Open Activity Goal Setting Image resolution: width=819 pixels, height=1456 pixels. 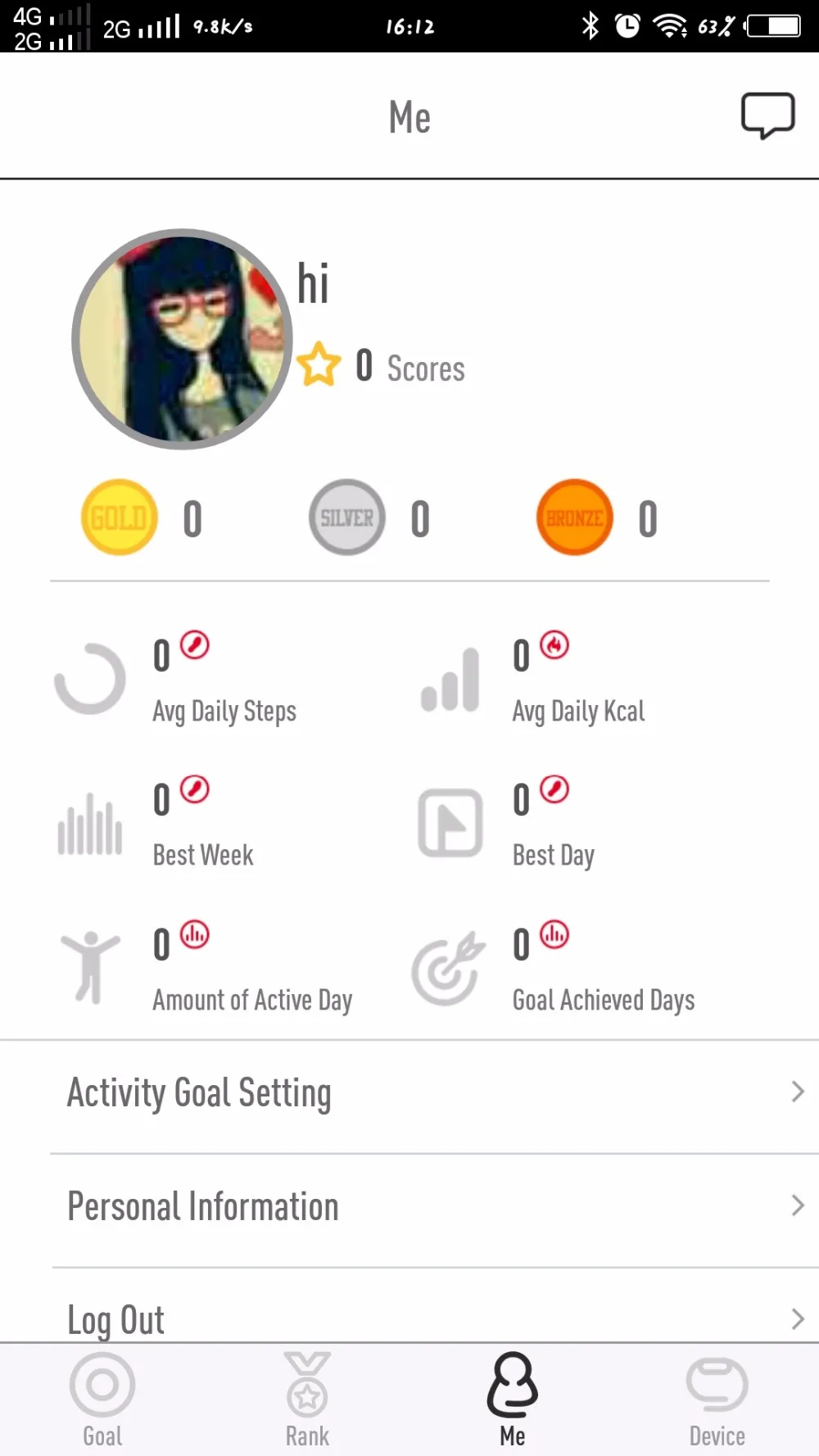click(x=409, y=1093)
